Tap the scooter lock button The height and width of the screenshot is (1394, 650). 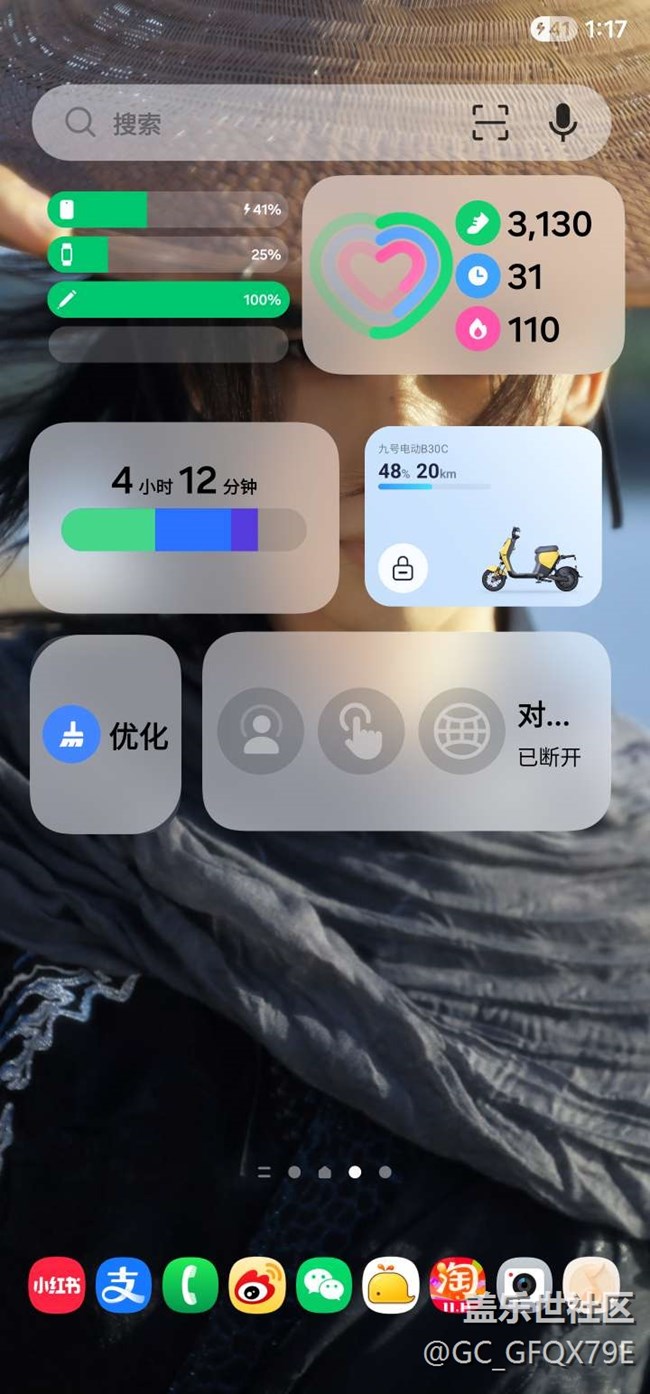(x=403, y=569)
